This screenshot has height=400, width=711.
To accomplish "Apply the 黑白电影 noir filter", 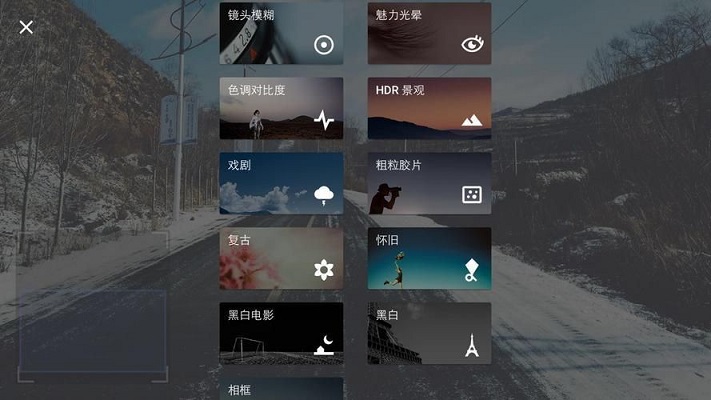I will (281, 333).
